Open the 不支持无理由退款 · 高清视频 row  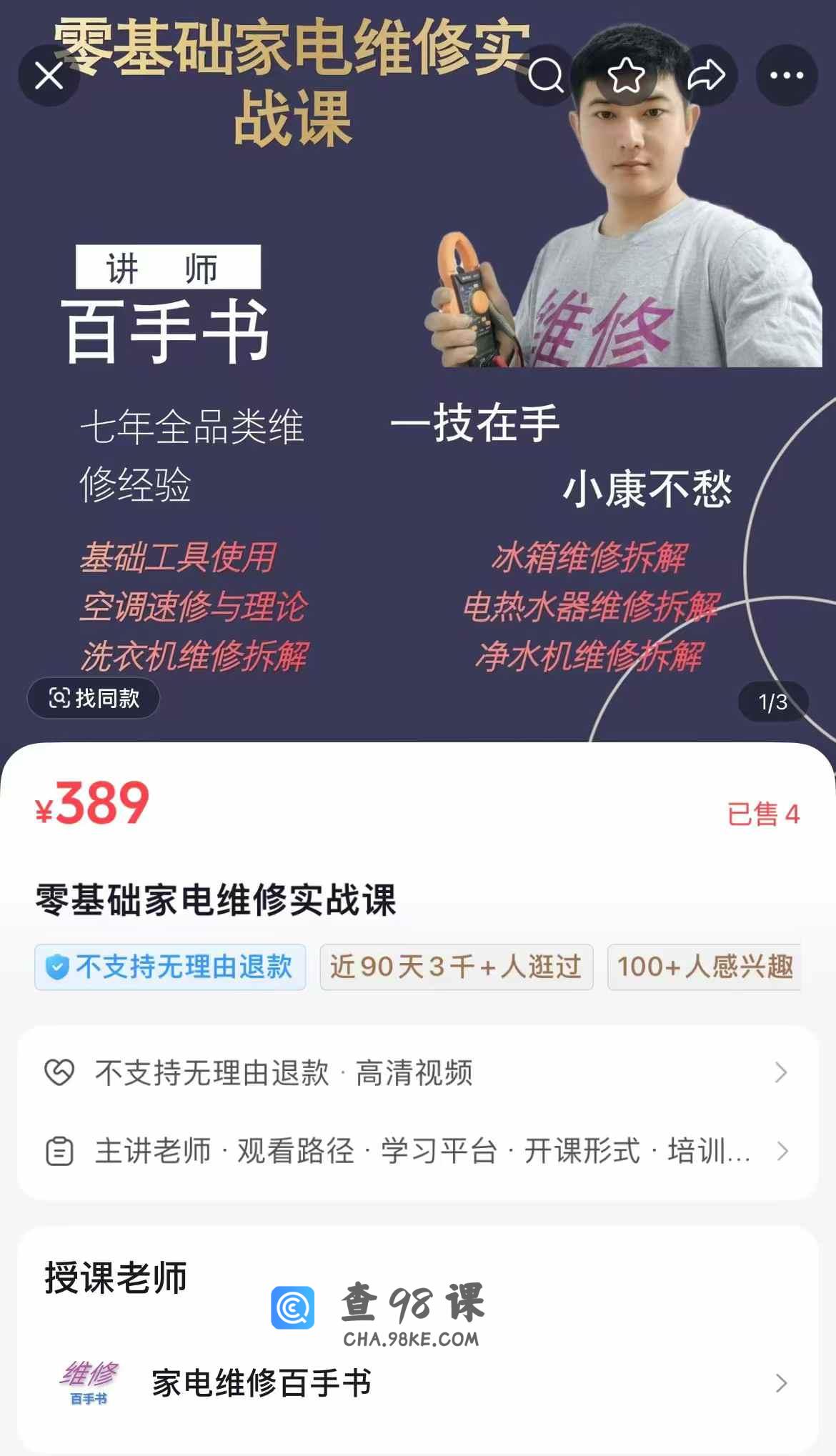(x=418, y=1073)
